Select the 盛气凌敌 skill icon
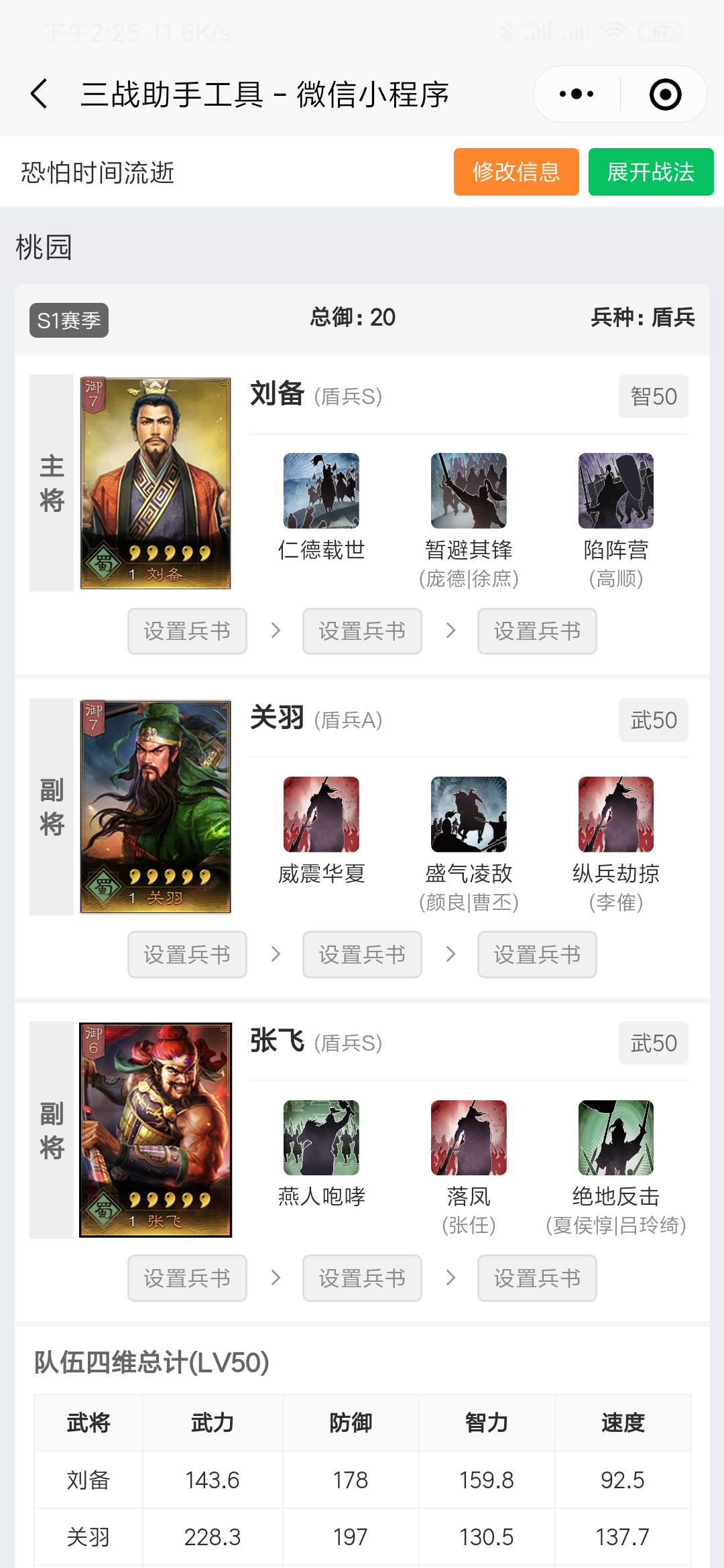 pos(469,814)
